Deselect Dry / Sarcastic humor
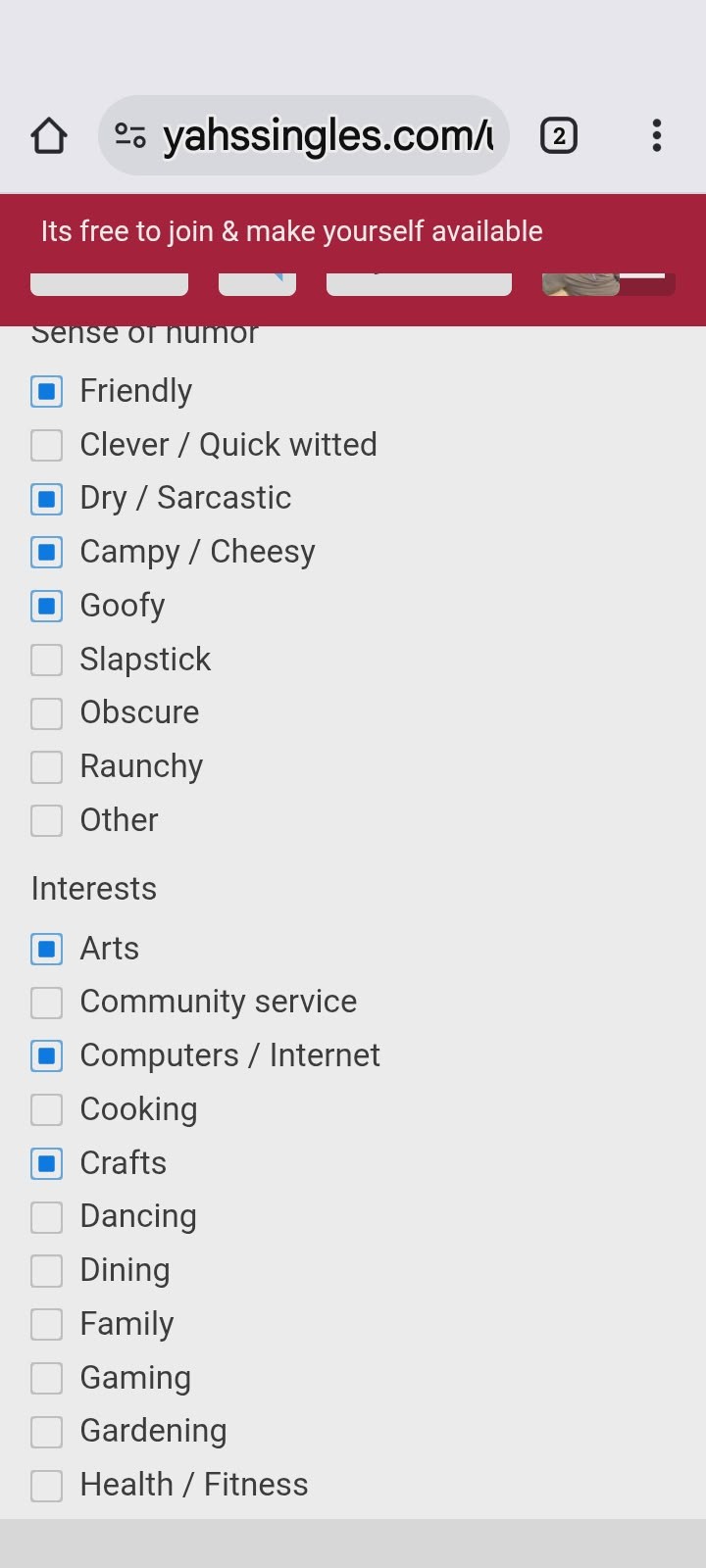Viewport: 706px width, 1568px height. click(47, 499)
